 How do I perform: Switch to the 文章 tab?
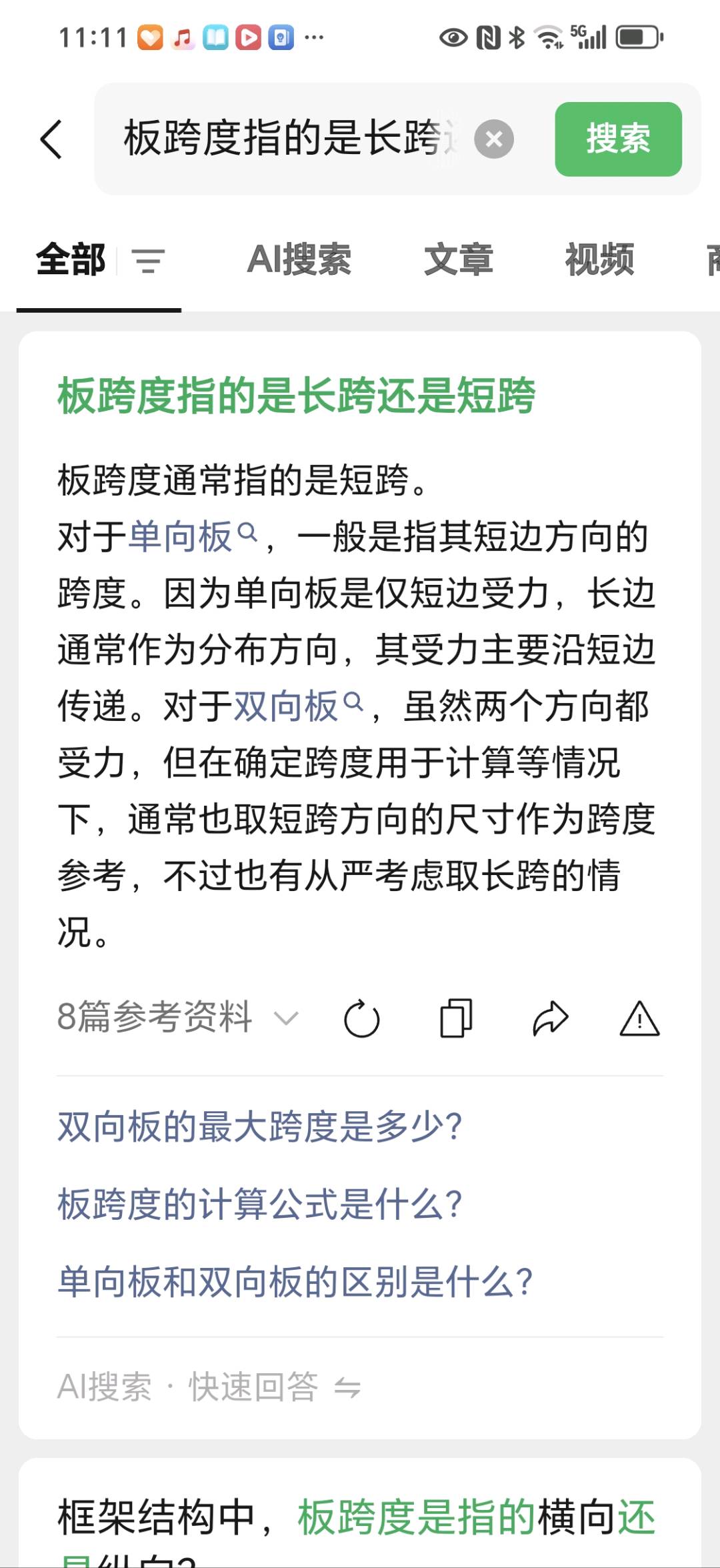(459, 261)
